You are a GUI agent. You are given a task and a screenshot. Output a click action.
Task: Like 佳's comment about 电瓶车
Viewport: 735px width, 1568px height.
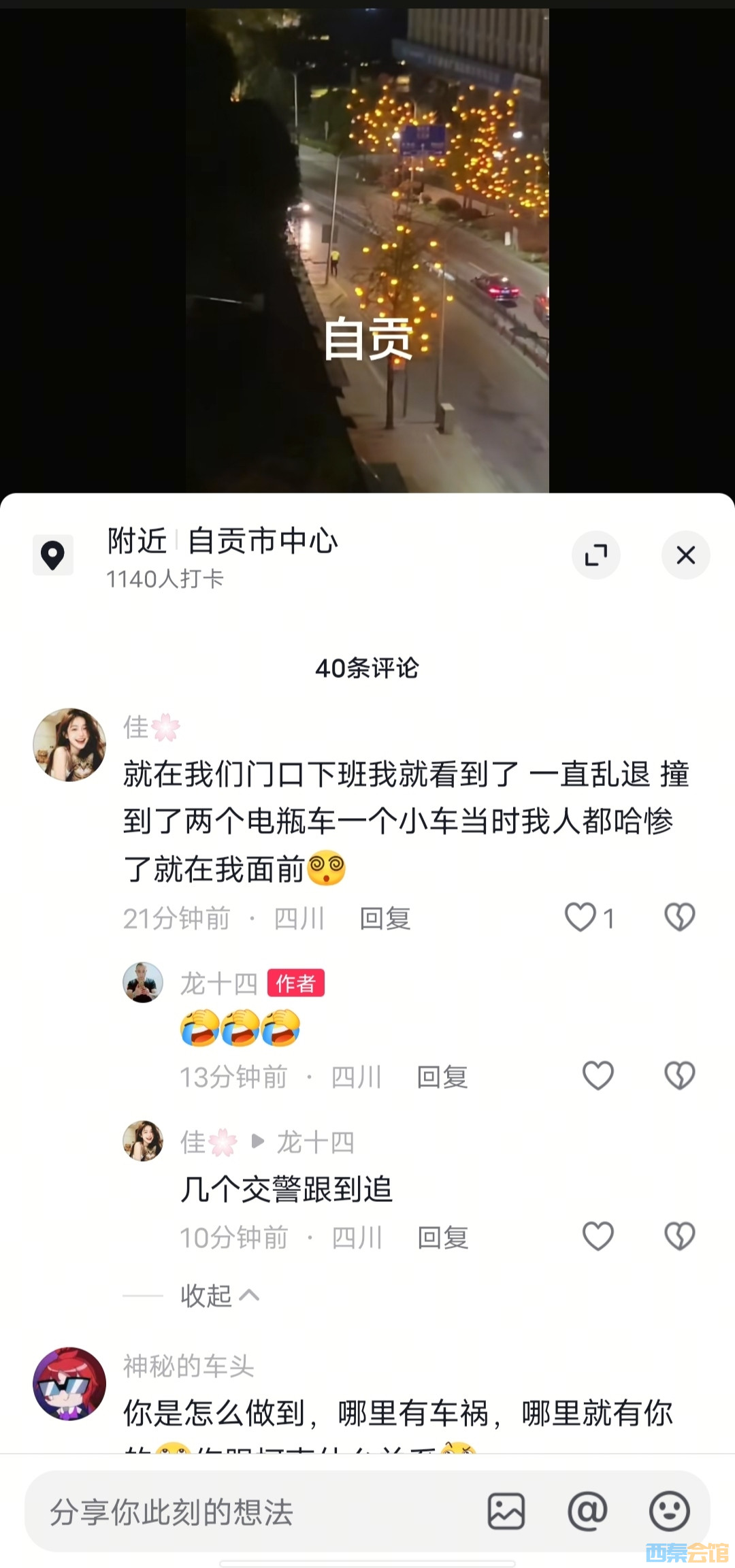coord(581,917)
